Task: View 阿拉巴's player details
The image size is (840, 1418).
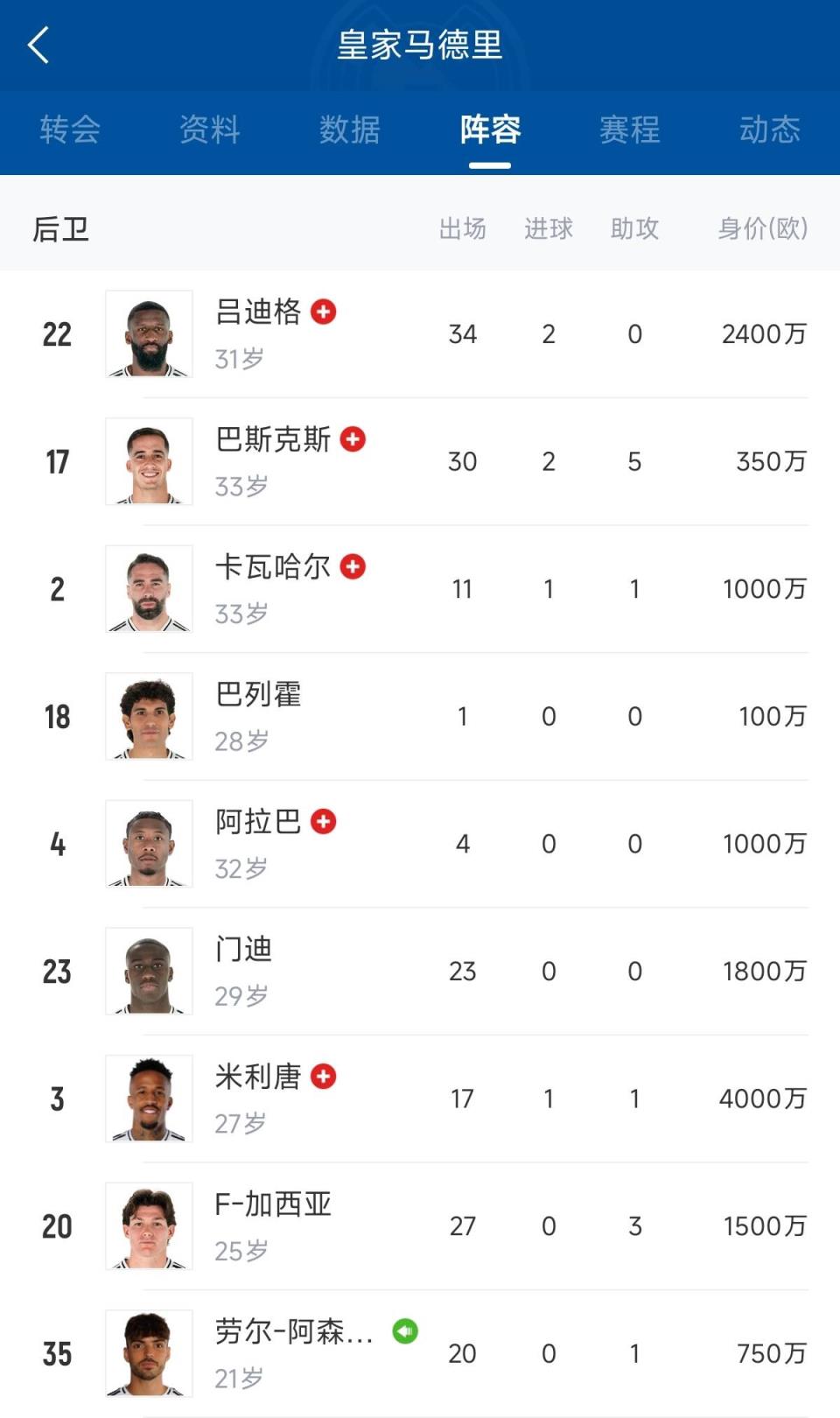Action: pos(420,844)
